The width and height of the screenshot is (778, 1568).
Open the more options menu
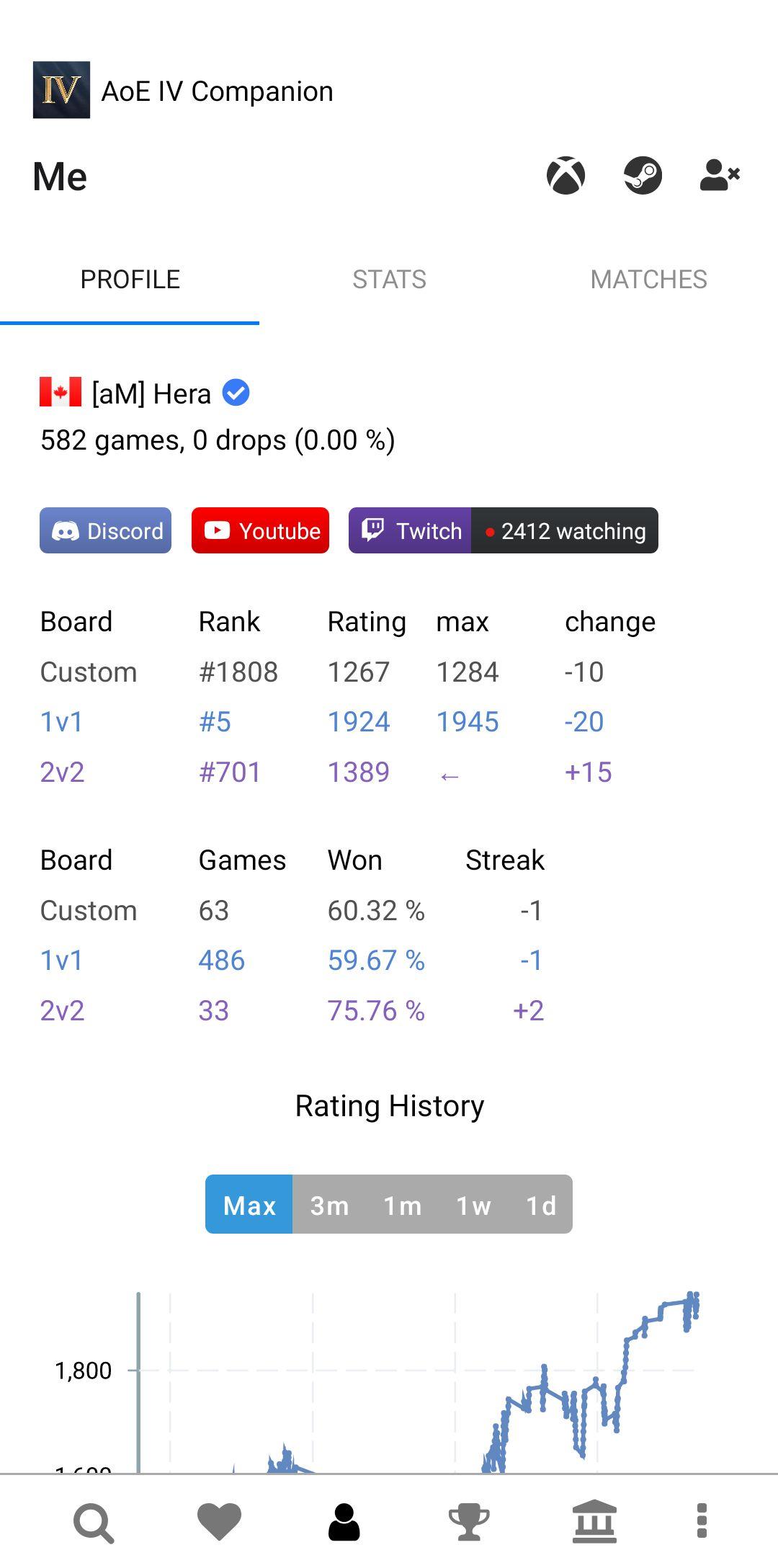pyautogui.click(x=702, y=1522)
